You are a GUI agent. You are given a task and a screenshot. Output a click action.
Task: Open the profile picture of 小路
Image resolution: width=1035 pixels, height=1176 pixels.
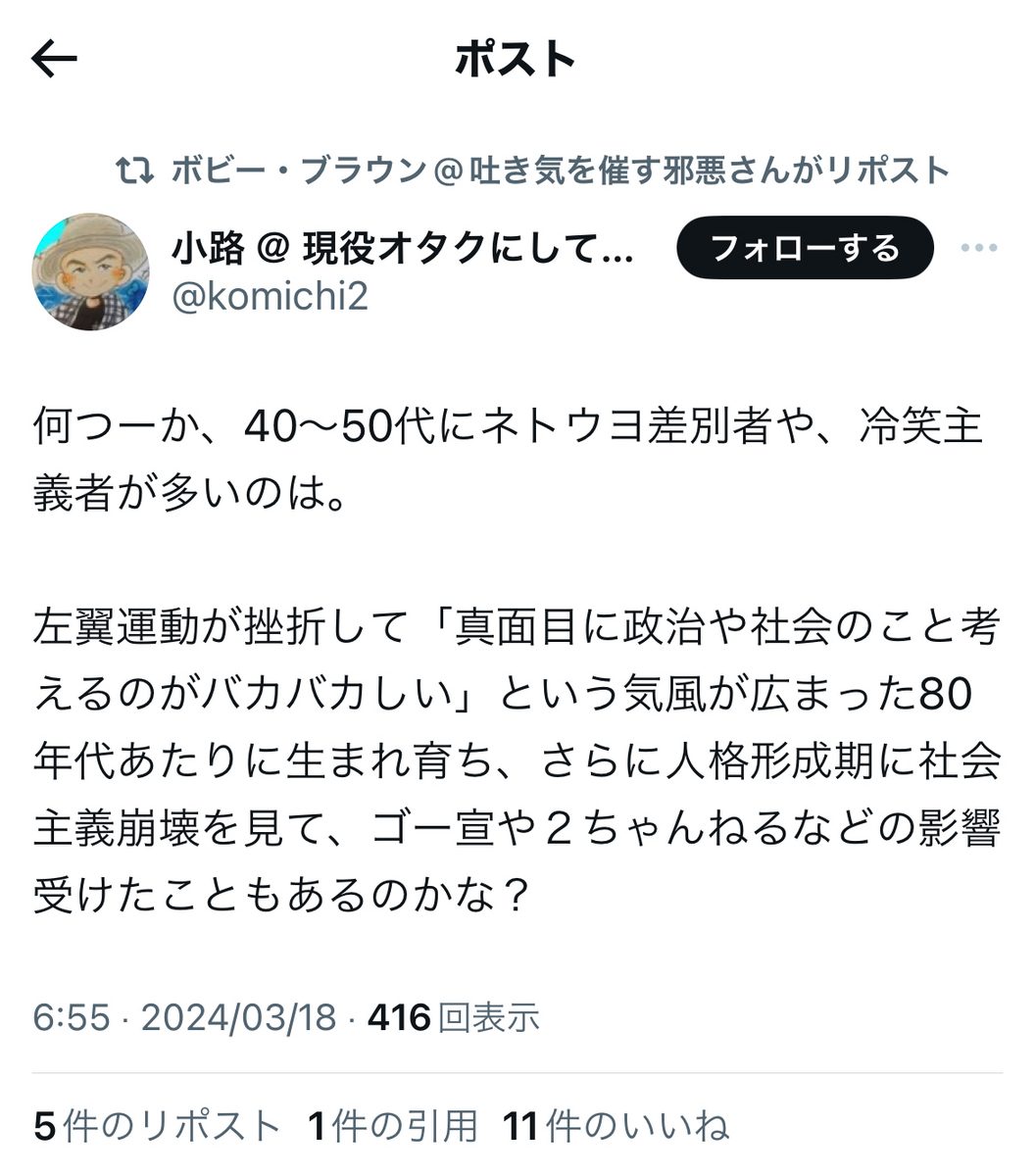[91, 272]
